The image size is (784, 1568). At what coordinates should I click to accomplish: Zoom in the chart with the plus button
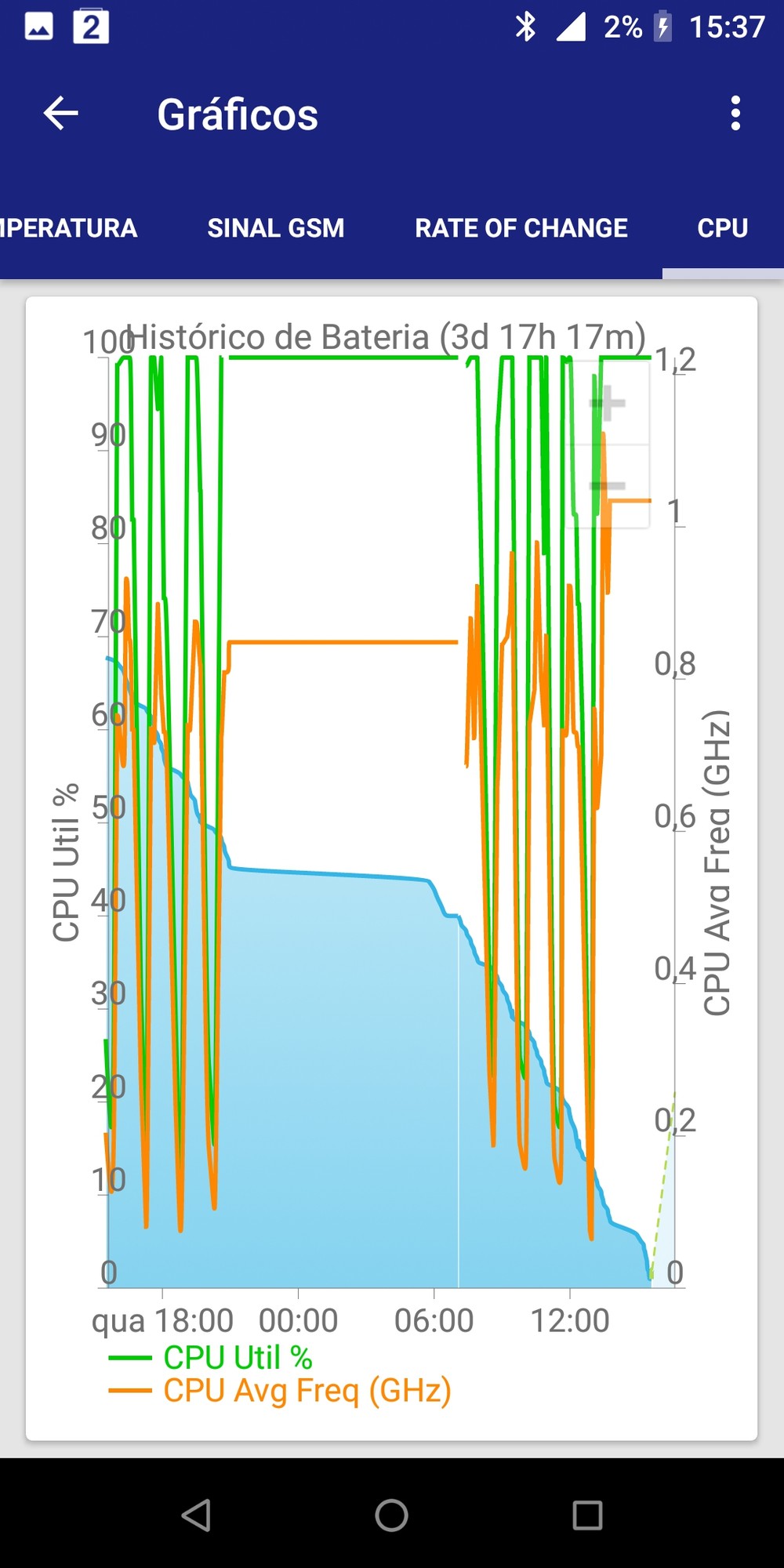[608, 404]
